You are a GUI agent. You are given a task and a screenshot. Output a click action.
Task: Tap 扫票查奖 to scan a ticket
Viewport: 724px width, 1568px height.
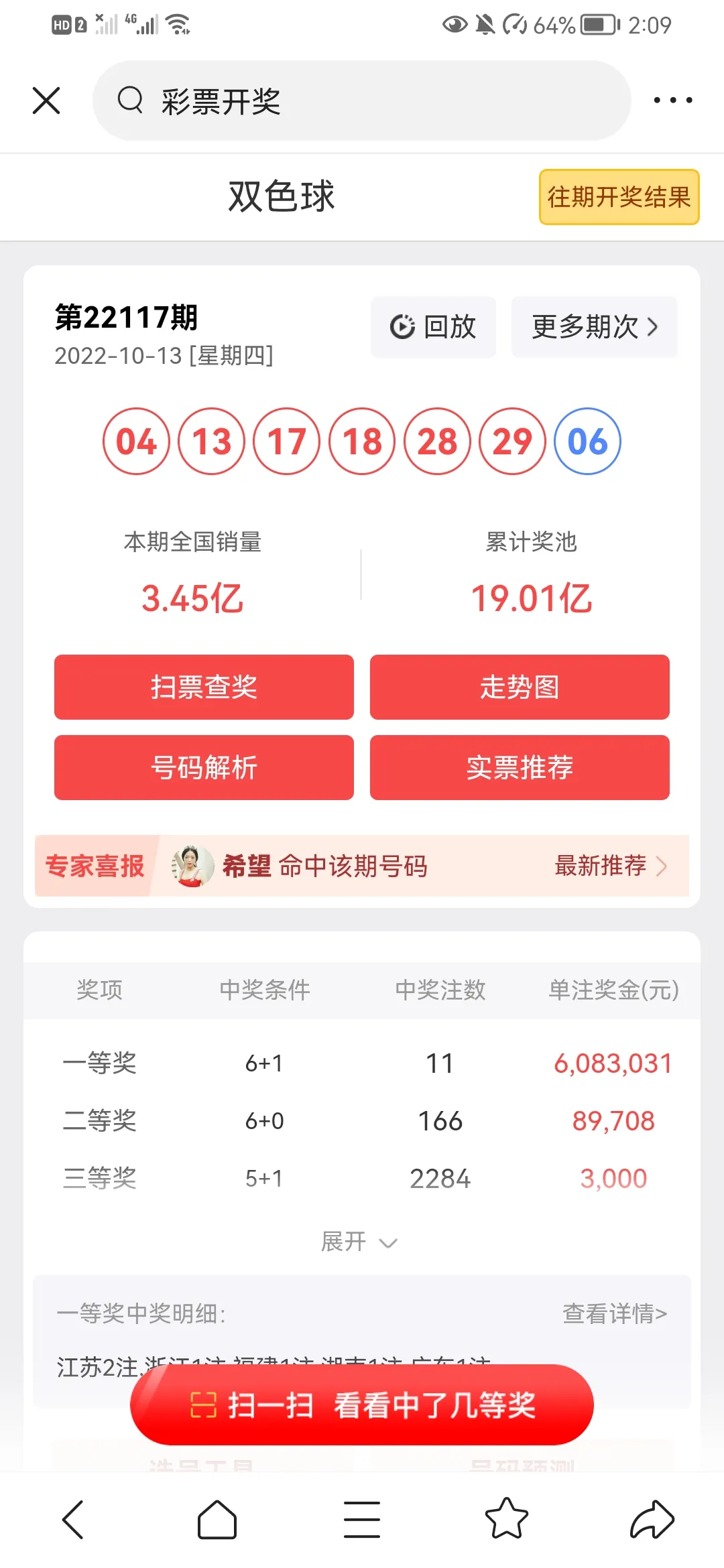[204, 687]
